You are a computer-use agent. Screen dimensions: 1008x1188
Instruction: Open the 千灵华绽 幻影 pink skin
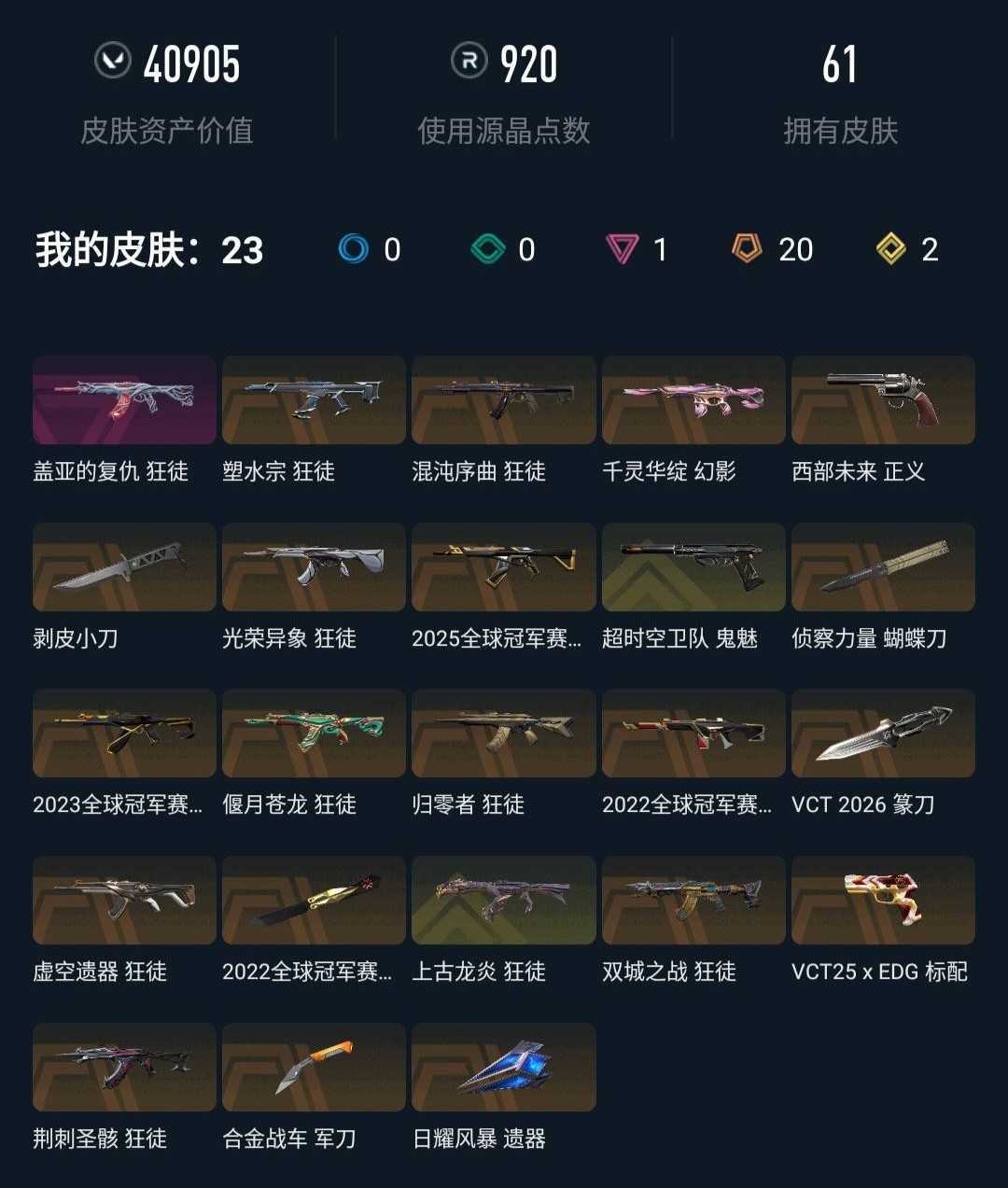tap(693, 400)
